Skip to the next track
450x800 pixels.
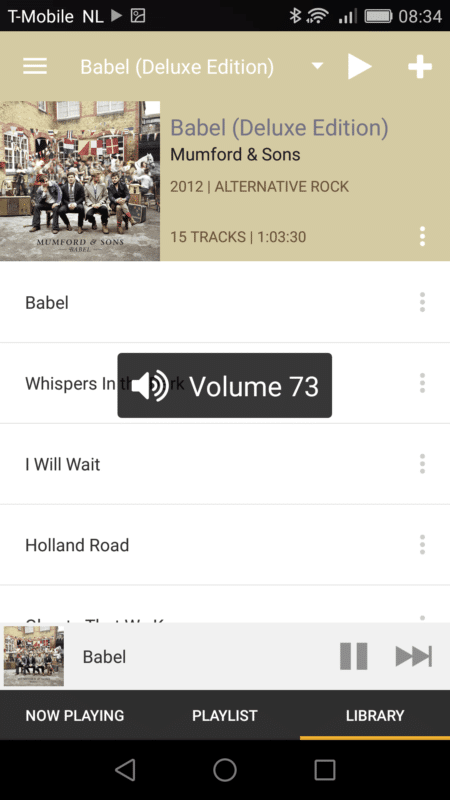click(x=414, y=656)
